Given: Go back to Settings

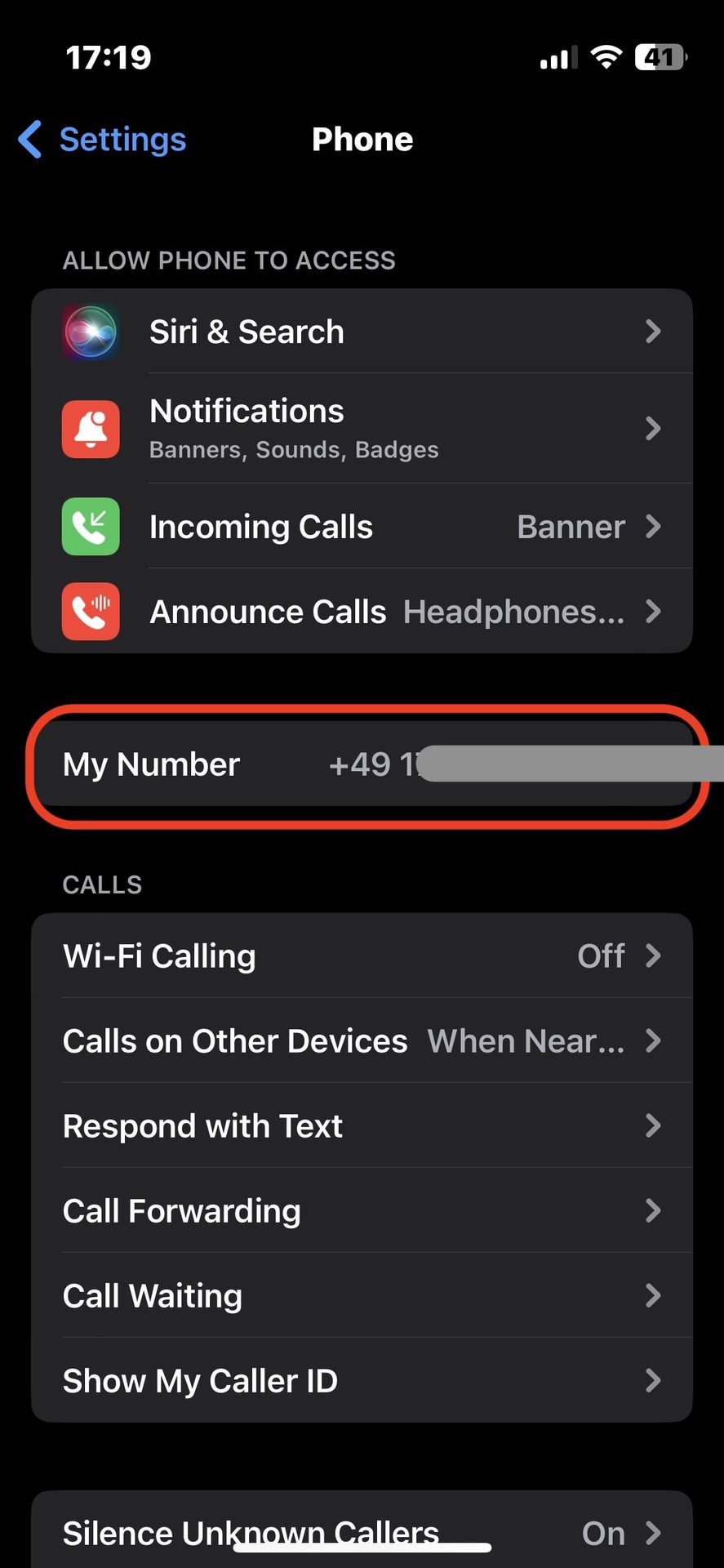Looking at the screenshot, I should 103,140.
